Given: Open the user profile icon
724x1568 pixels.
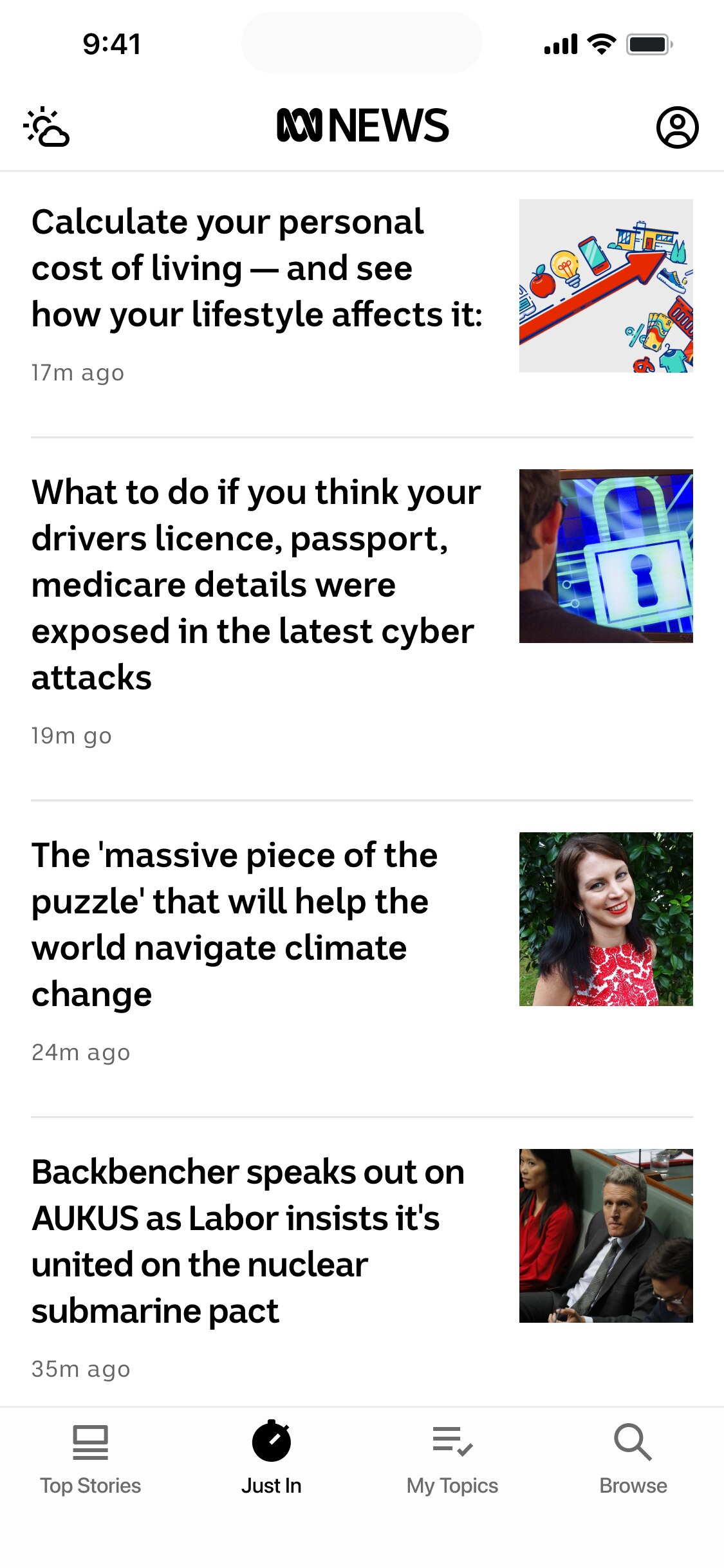Looking at the screenshot, I should pos(677,127).
